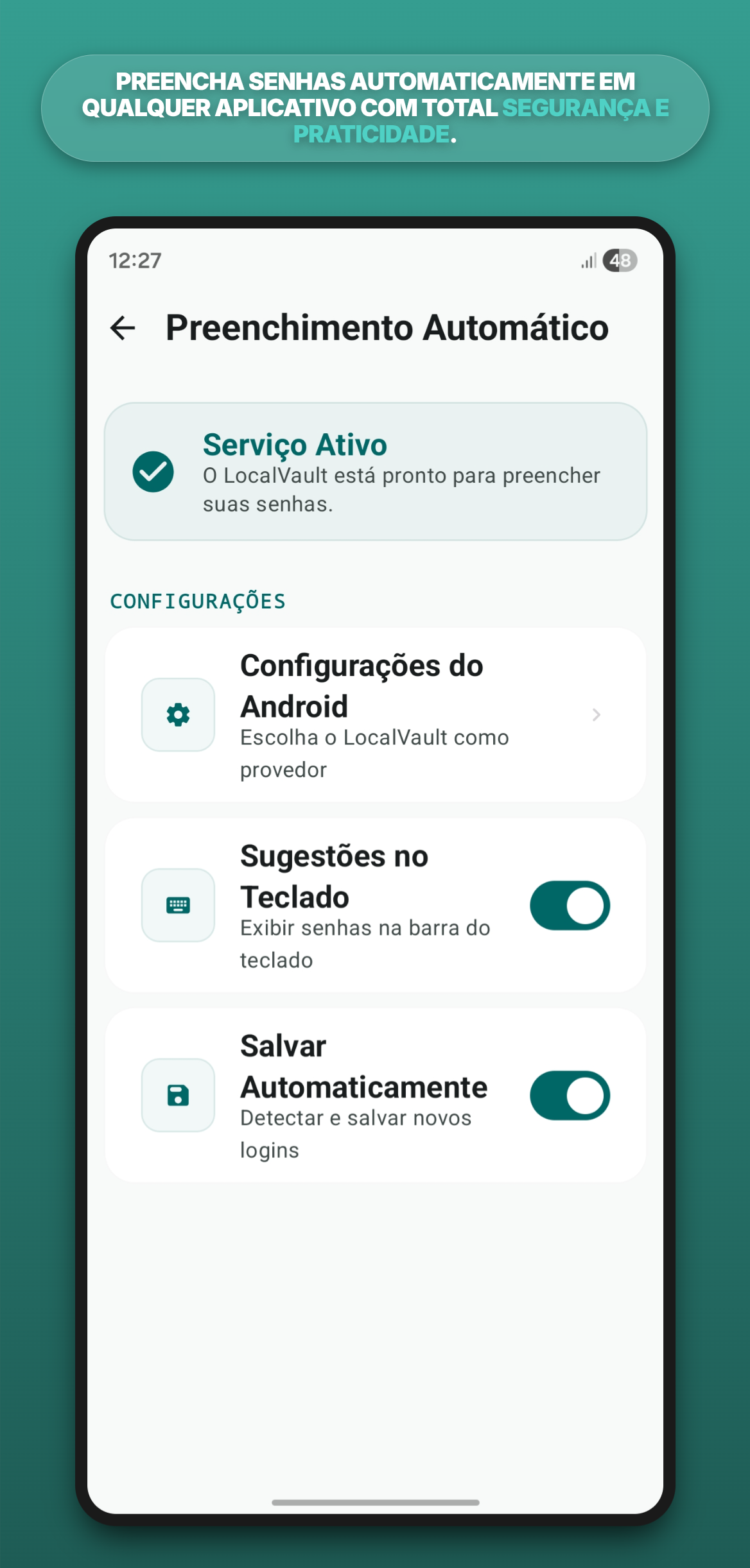Click the CONFIGURAÇÕES section header
This screenshot has width=750, height=1568.
(198, 601)
